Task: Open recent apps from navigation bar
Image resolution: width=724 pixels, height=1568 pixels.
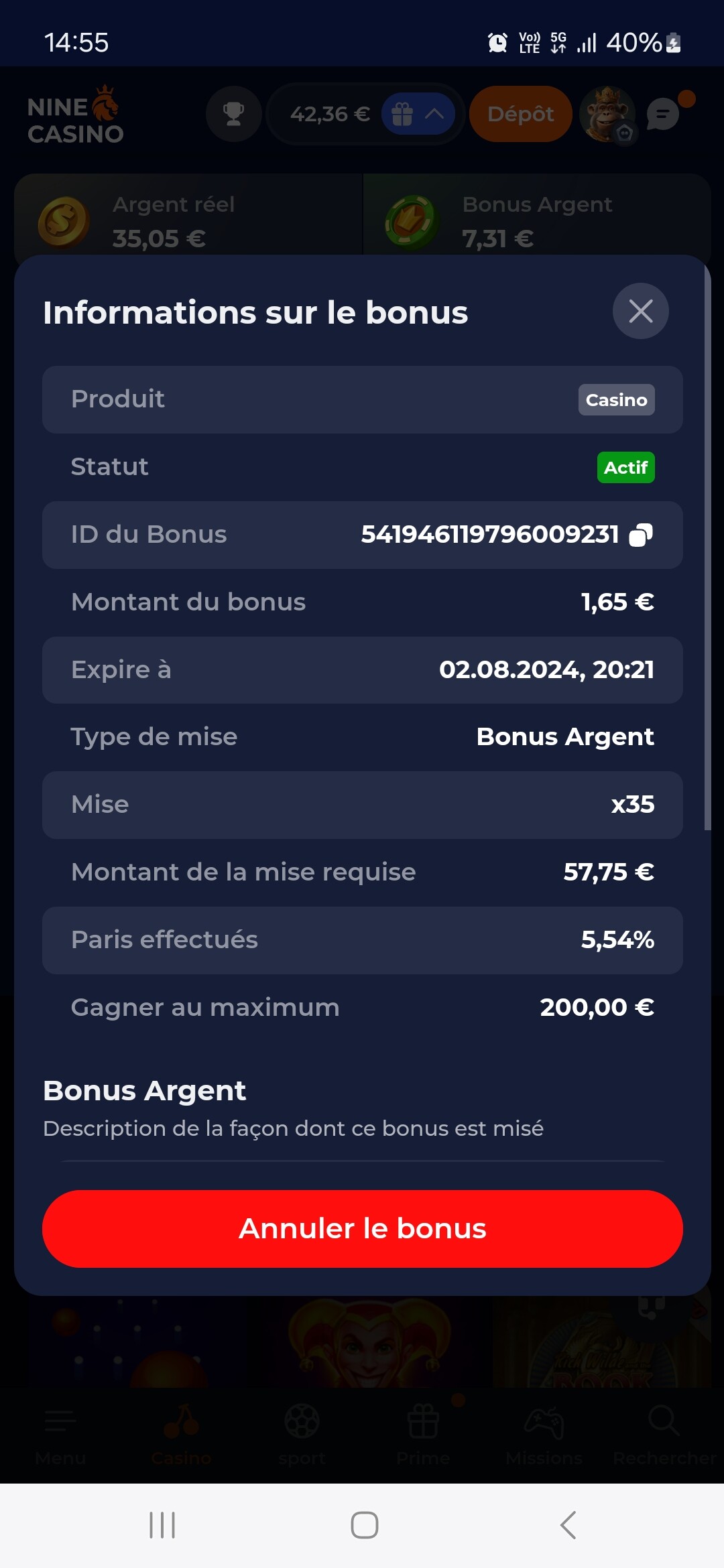Action: pos(162,1525)
